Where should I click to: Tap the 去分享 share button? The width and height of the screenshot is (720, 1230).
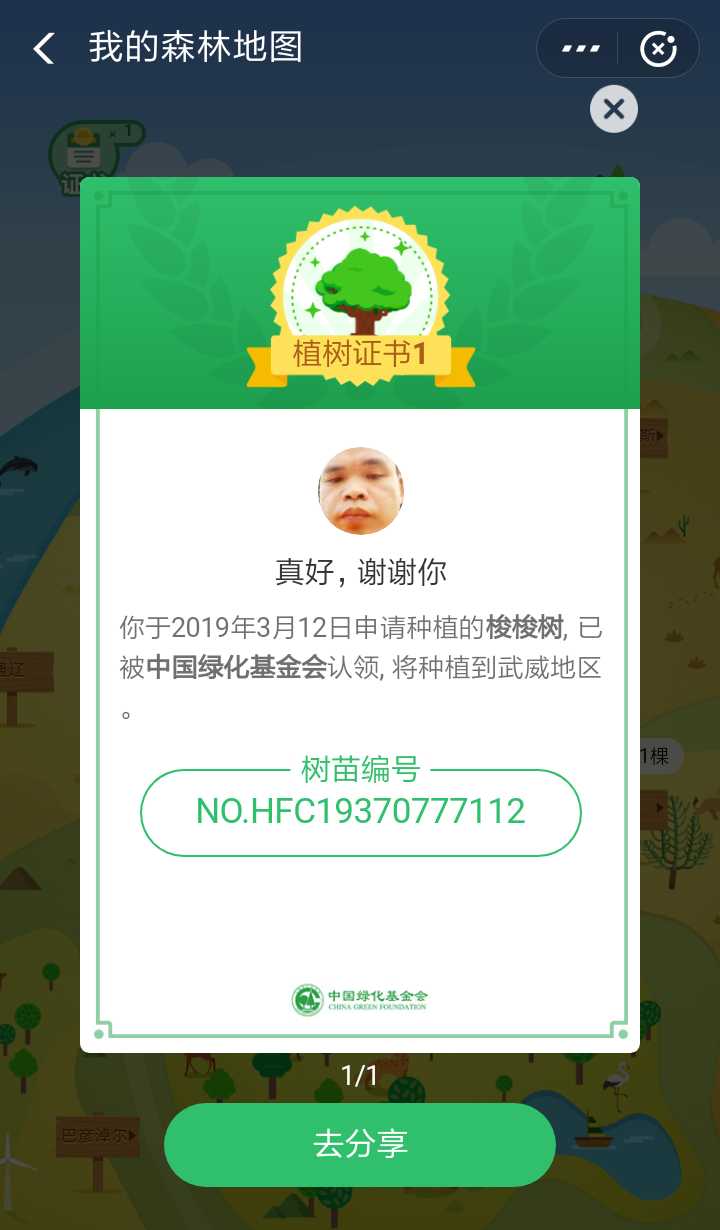[360, 1144]
